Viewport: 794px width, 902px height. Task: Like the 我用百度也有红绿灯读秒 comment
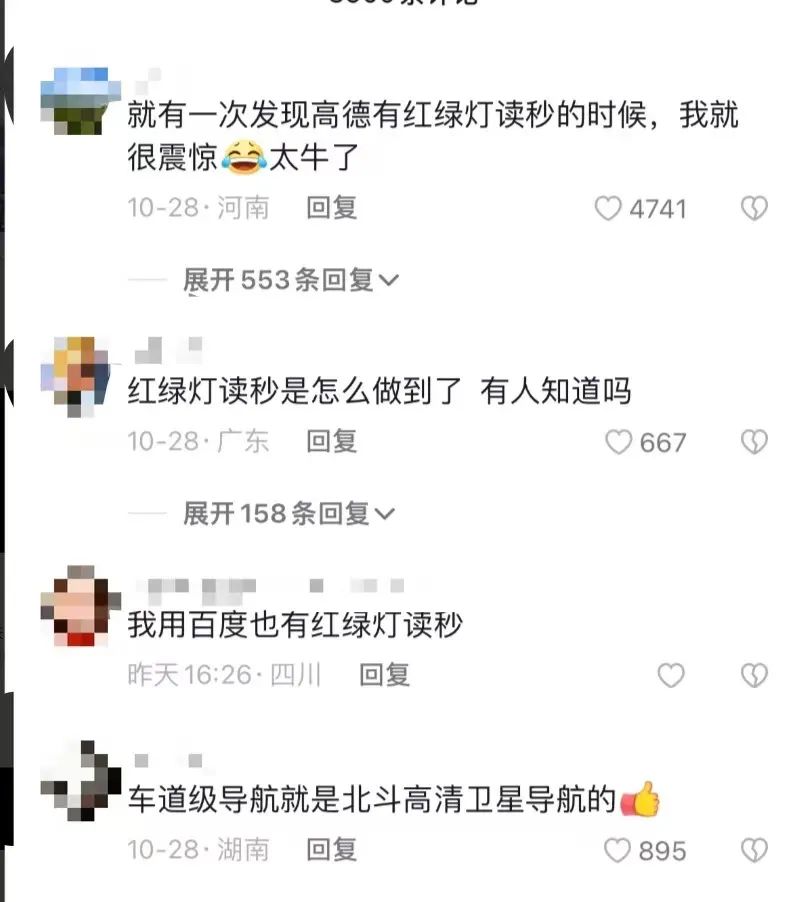tap(671, 676)
